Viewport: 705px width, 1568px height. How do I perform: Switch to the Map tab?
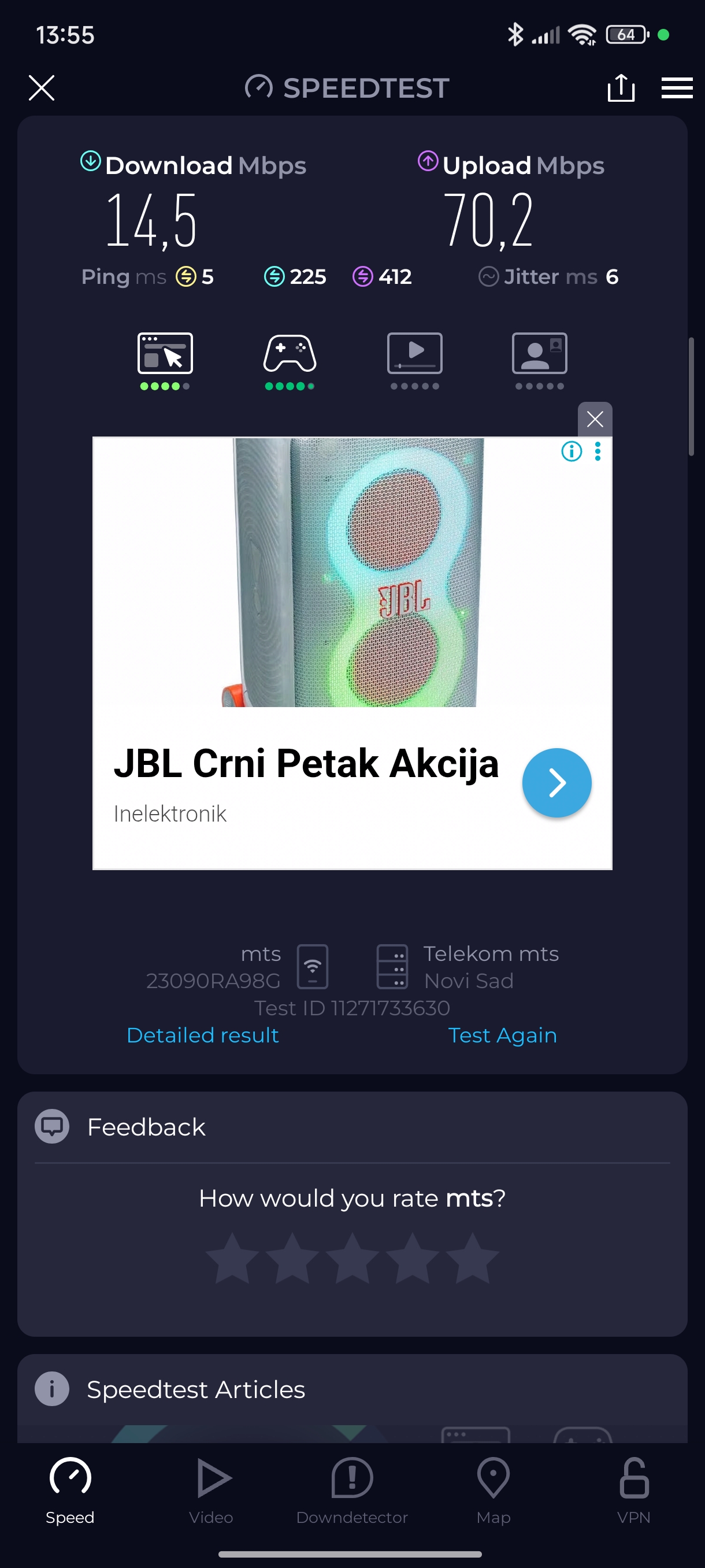point(493,1490)
